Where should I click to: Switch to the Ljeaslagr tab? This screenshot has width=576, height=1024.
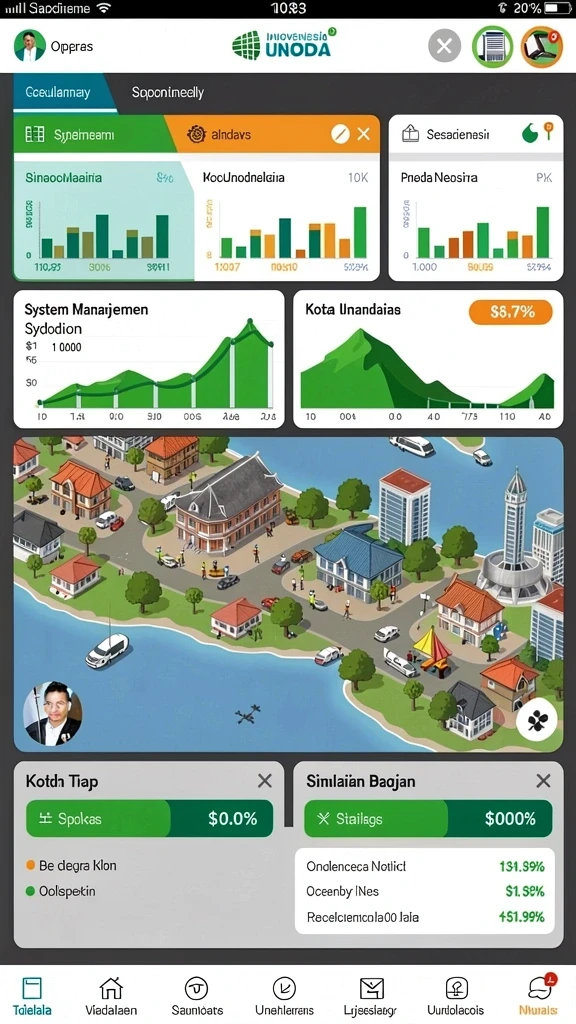click(x=370, y=996)
